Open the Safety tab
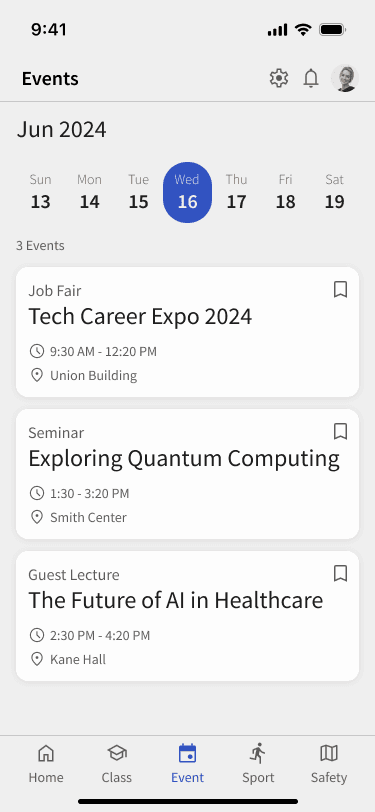Image resolution: width=375 pixels, height=812 pixels. (x=329, y=763)
